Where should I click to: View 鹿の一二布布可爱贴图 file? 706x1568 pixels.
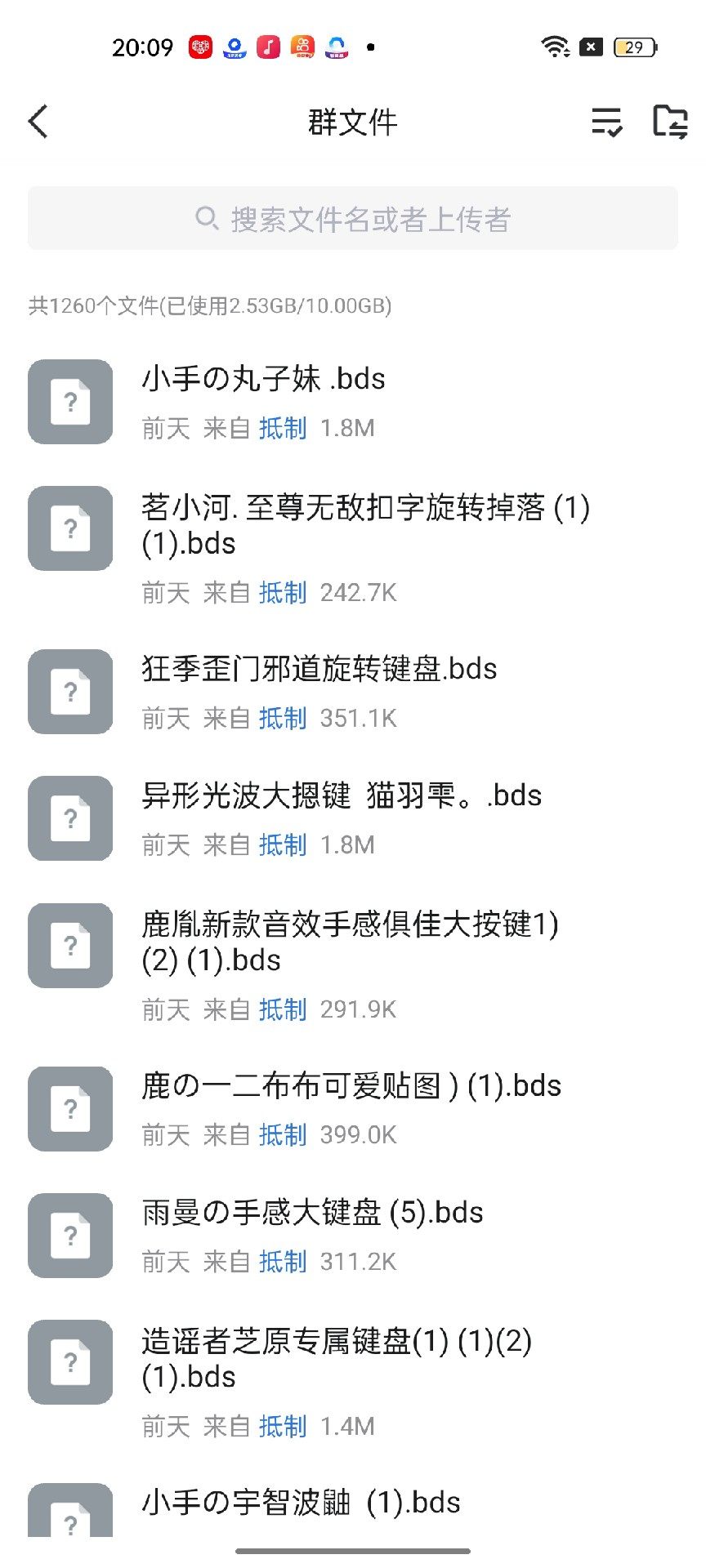coord(351,1086)
